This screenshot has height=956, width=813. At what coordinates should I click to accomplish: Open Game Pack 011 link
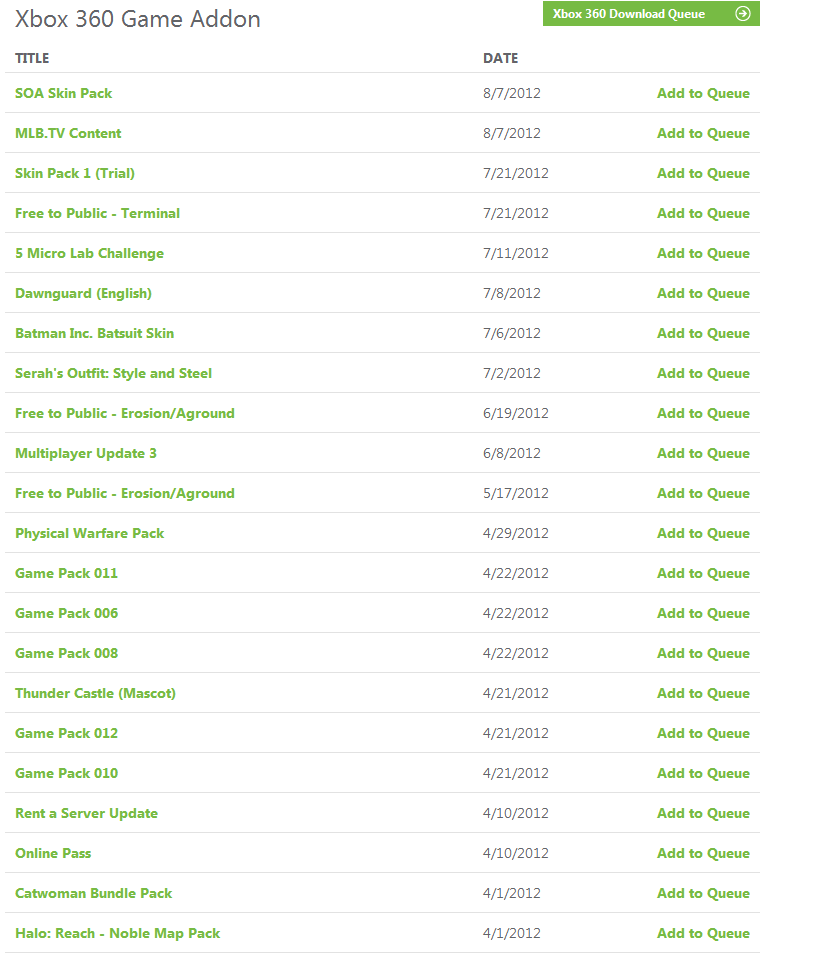[66, 573]
